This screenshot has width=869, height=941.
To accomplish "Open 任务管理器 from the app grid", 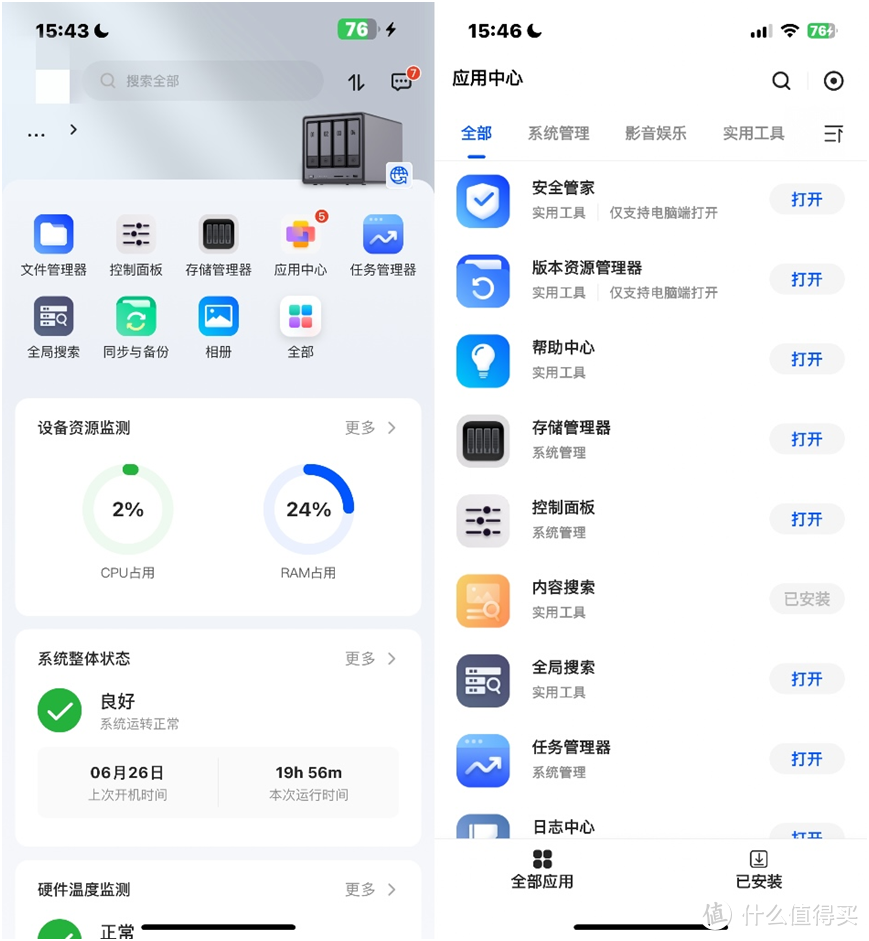I will (x=382, y=233).
